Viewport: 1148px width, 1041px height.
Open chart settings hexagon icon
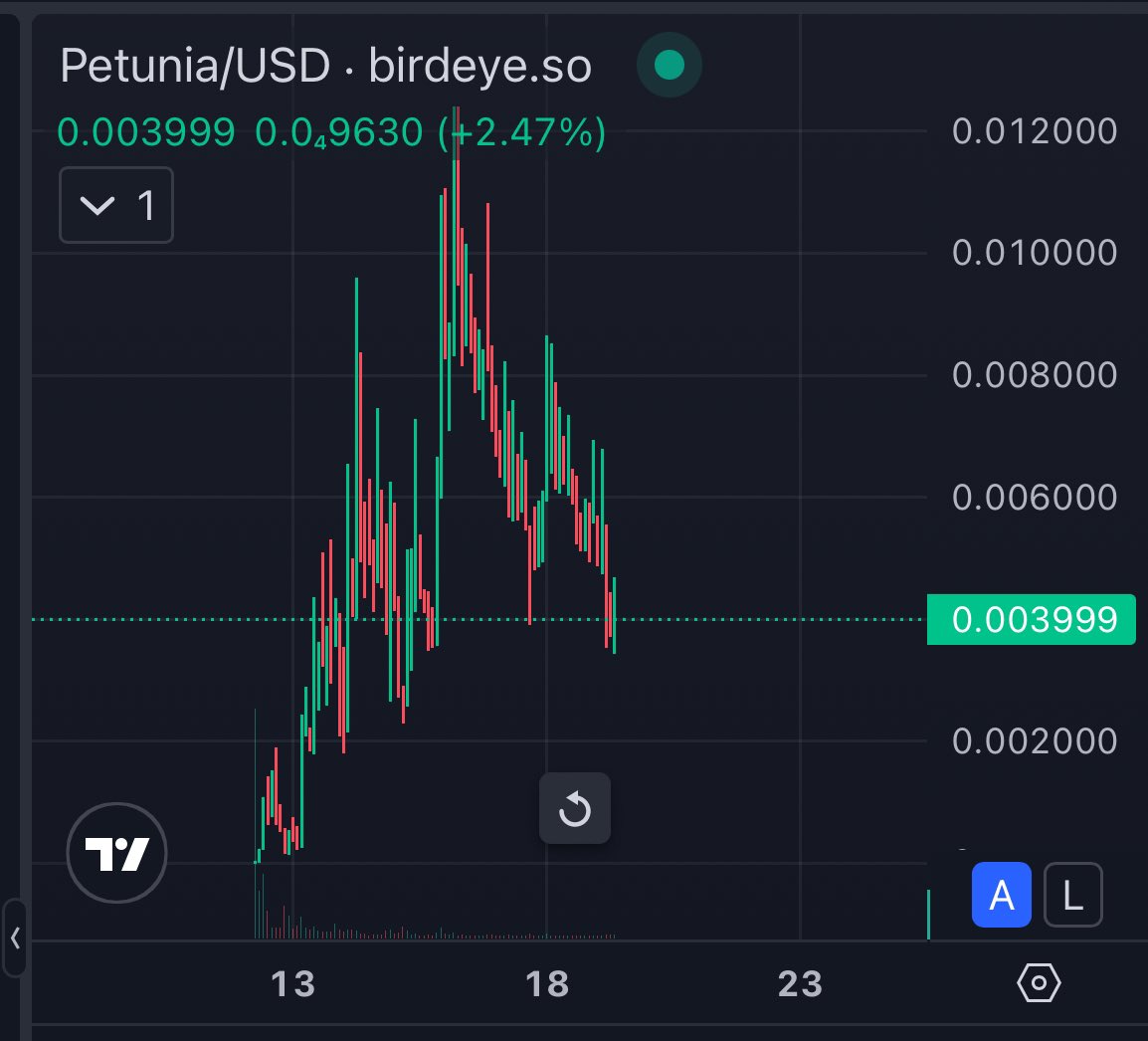tap(1039, 983)
